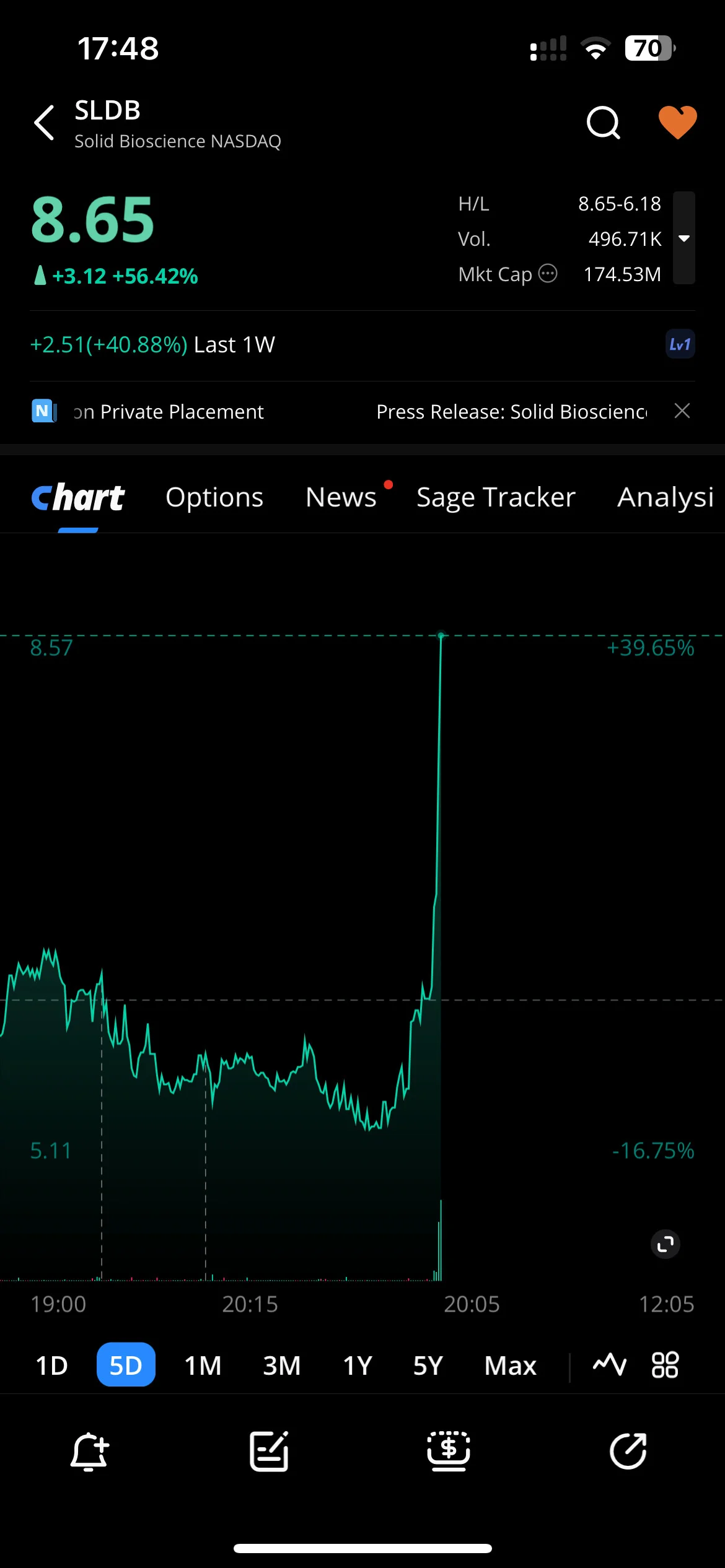Change chart type with the line icon
Image resolution: width=725 pixels, height=1568 pixels.
pyautogui.click(x=610, y=1364)
